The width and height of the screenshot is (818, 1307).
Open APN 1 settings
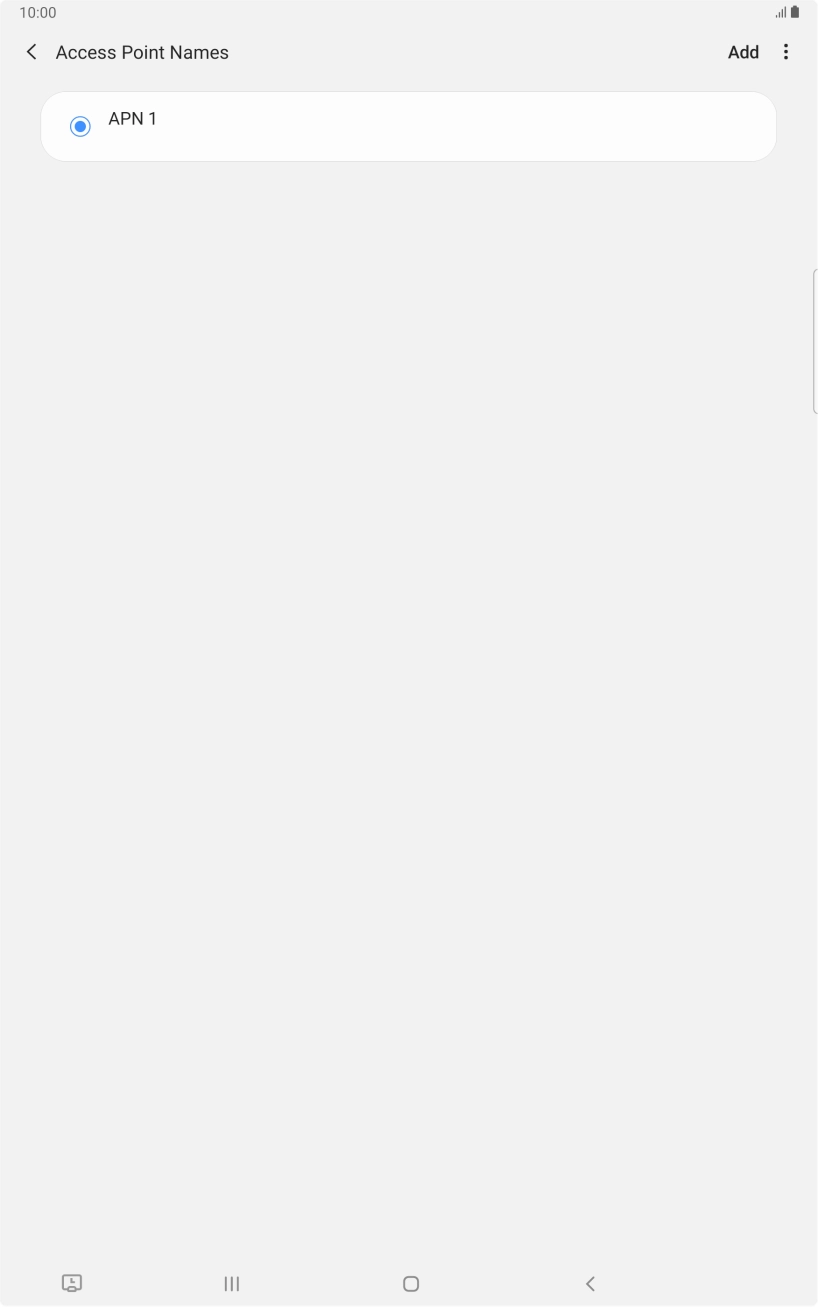400,126
